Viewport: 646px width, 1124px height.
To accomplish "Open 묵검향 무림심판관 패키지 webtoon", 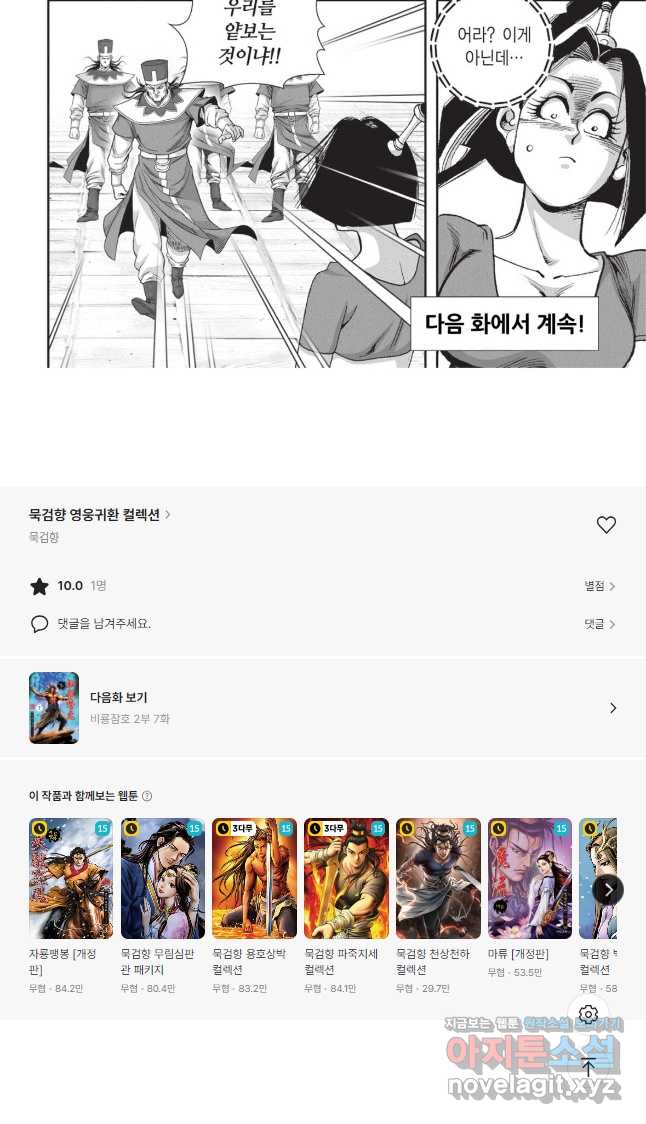I will (x=163, y=878).
